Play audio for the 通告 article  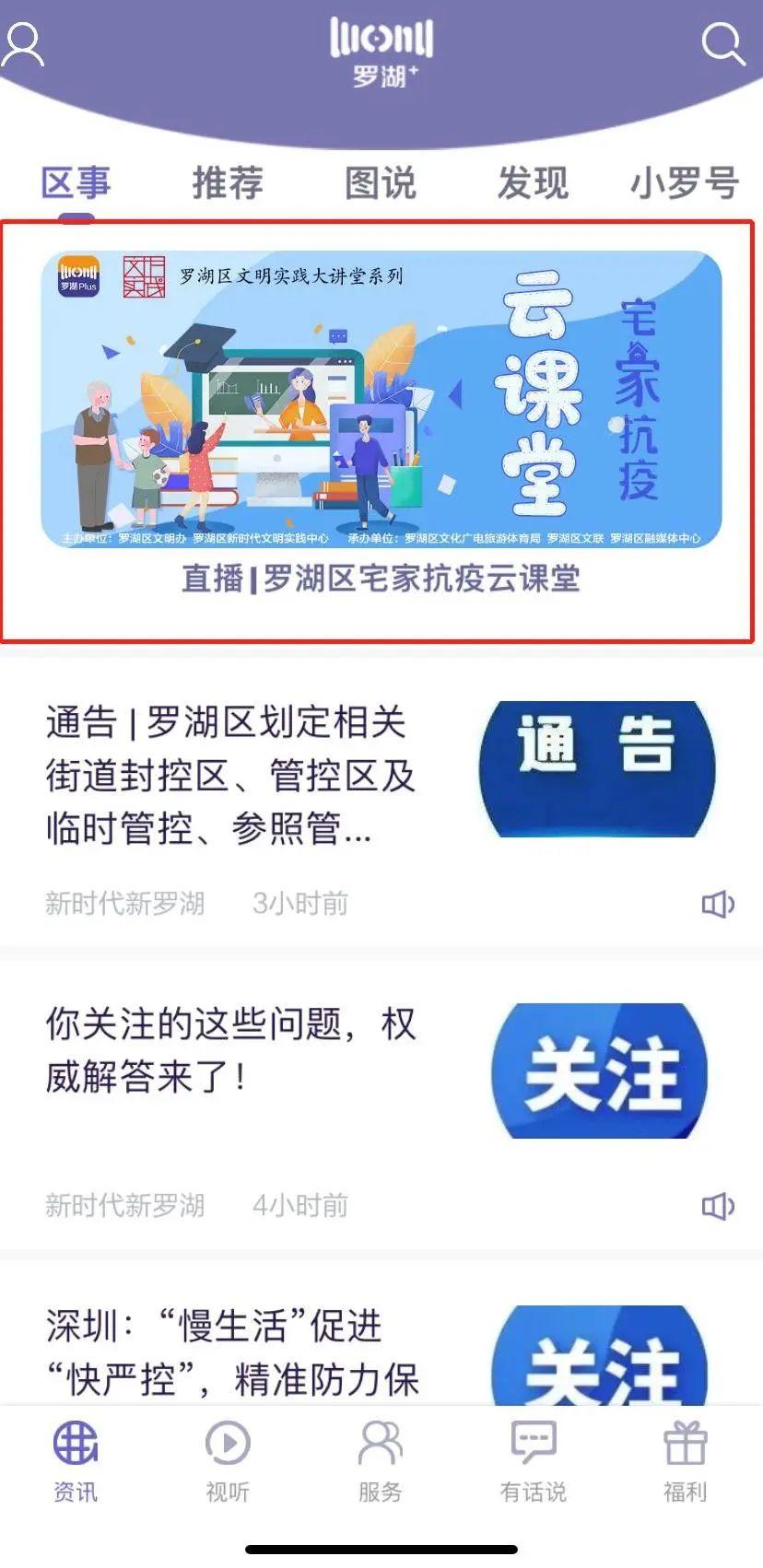coord(717,904)
